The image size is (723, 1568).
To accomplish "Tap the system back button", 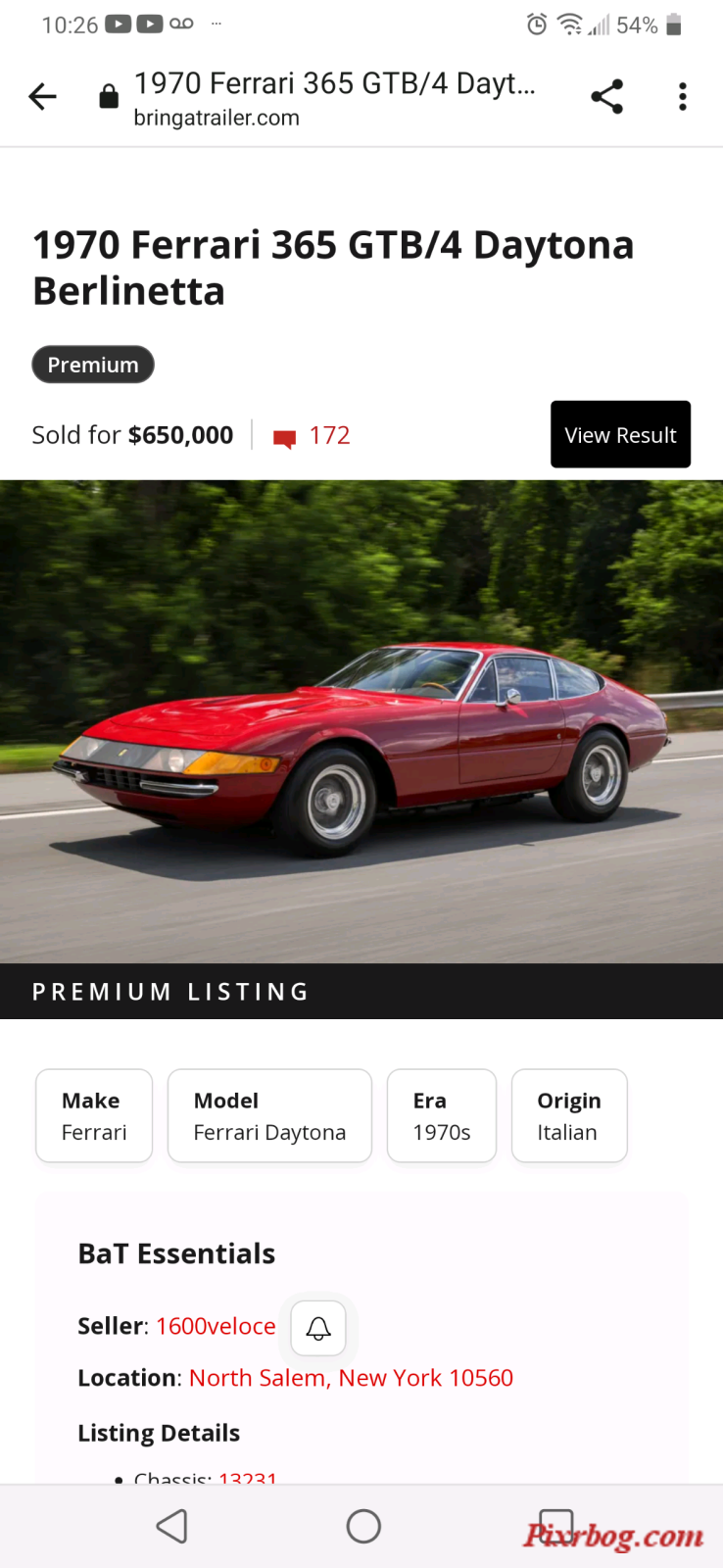I will (172, 1526).
